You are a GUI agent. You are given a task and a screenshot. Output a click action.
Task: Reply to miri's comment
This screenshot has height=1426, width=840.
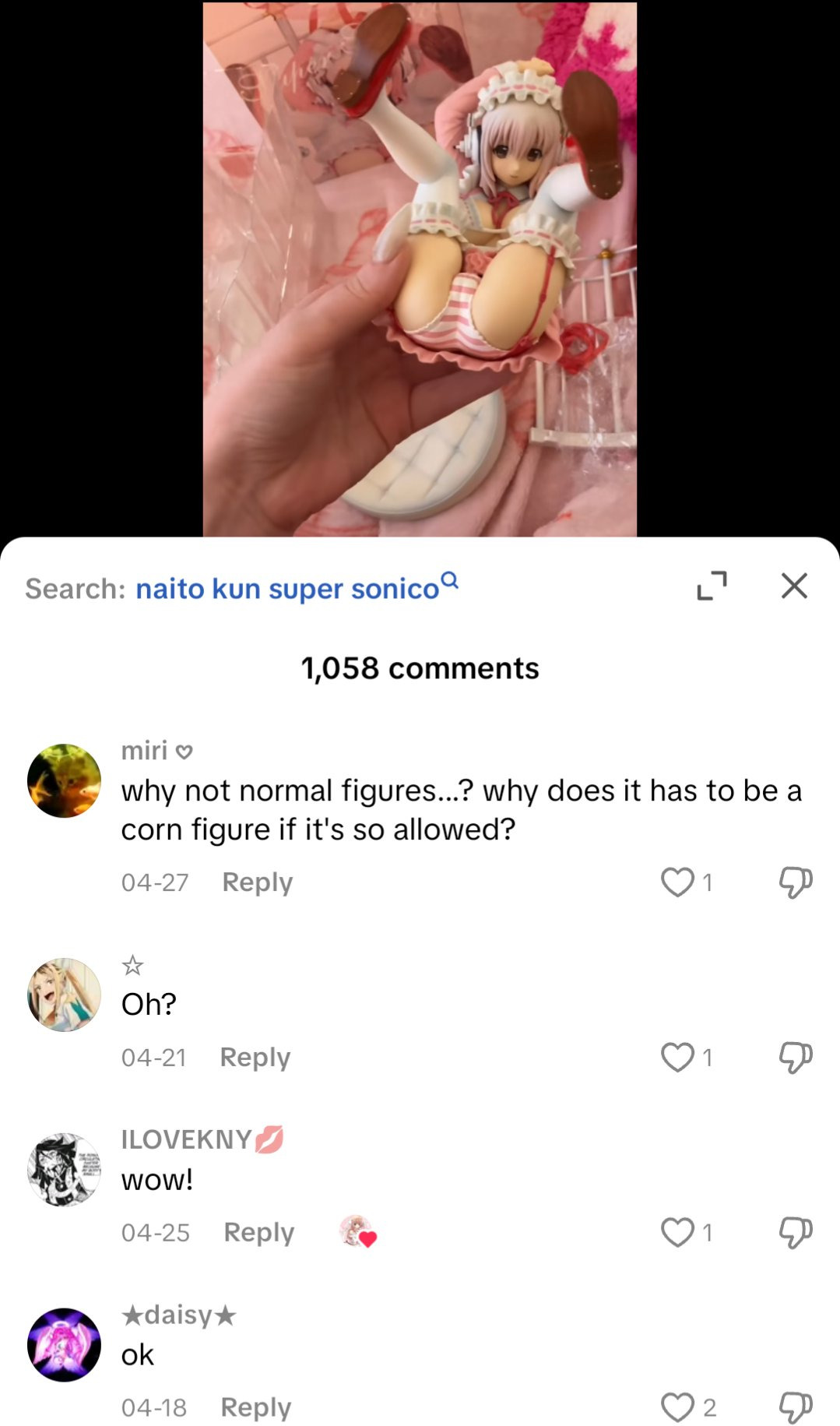(258, 882)
